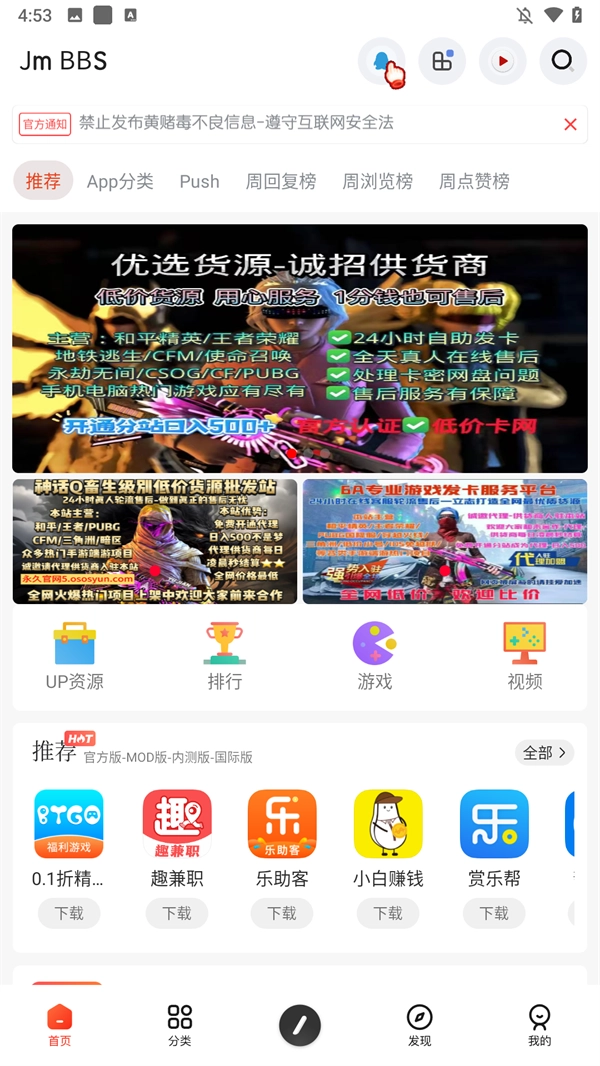Tap the center compose pen button
Screen dimensions: 600x1066
299,1025
